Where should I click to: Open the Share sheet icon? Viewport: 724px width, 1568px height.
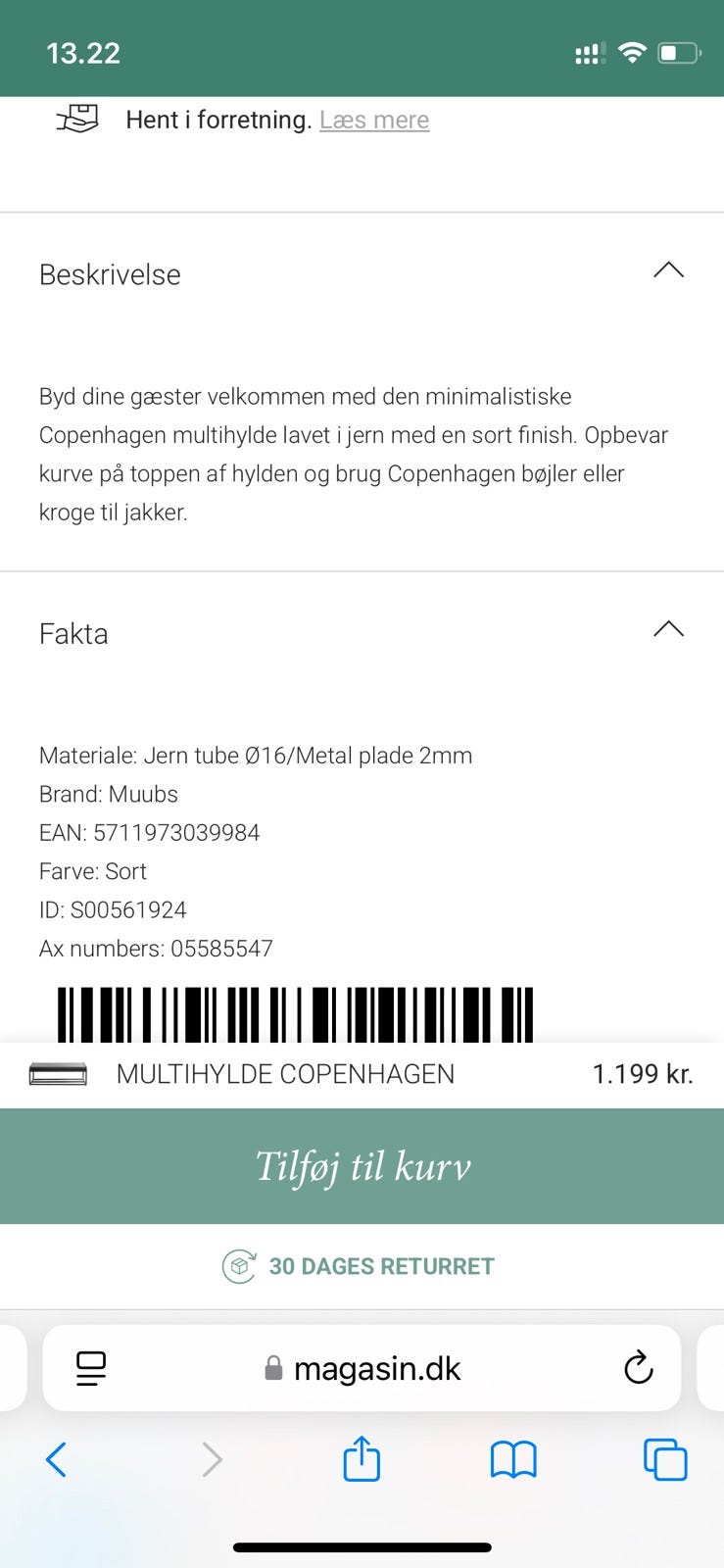tap(362, 1459)
